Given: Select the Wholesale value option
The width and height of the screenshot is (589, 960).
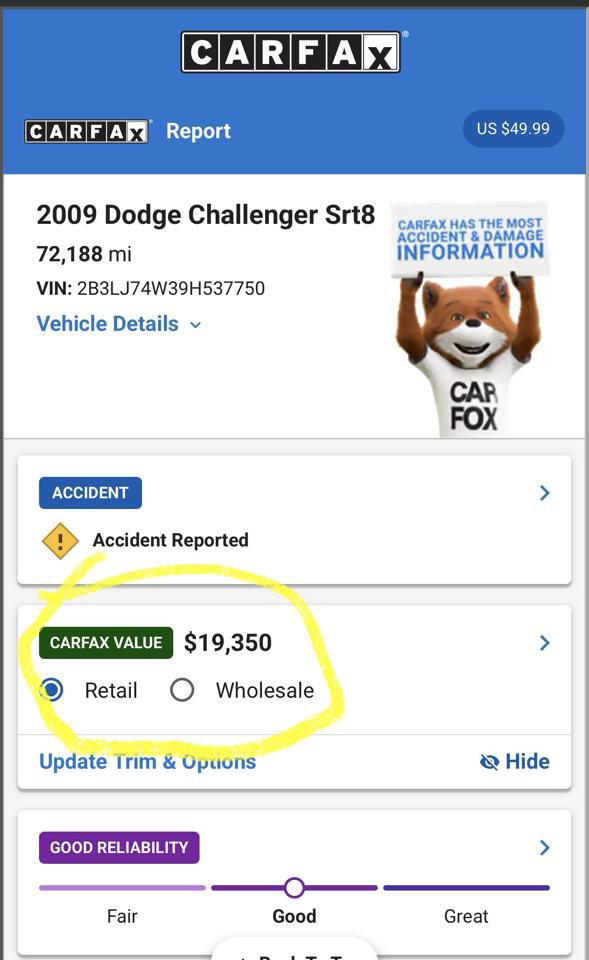Looking at the screenshot, I should click(x=182, y=690).
